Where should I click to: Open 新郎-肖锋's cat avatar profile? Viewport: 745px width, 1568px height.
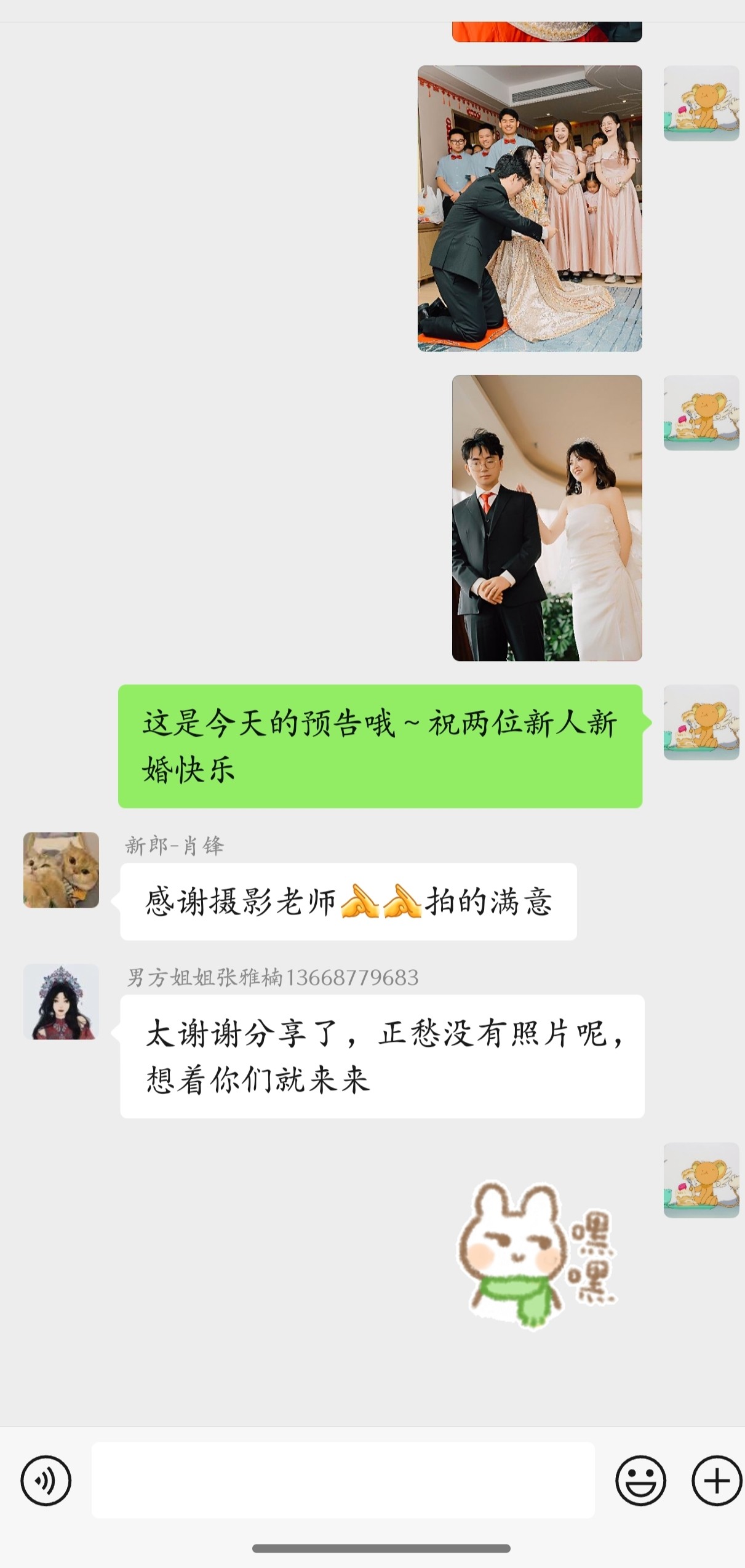coord(61,870)
